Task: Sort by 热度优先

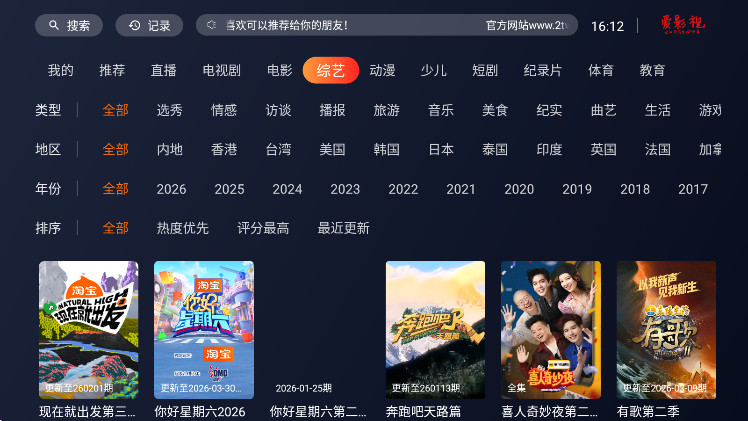Action: 183,228
